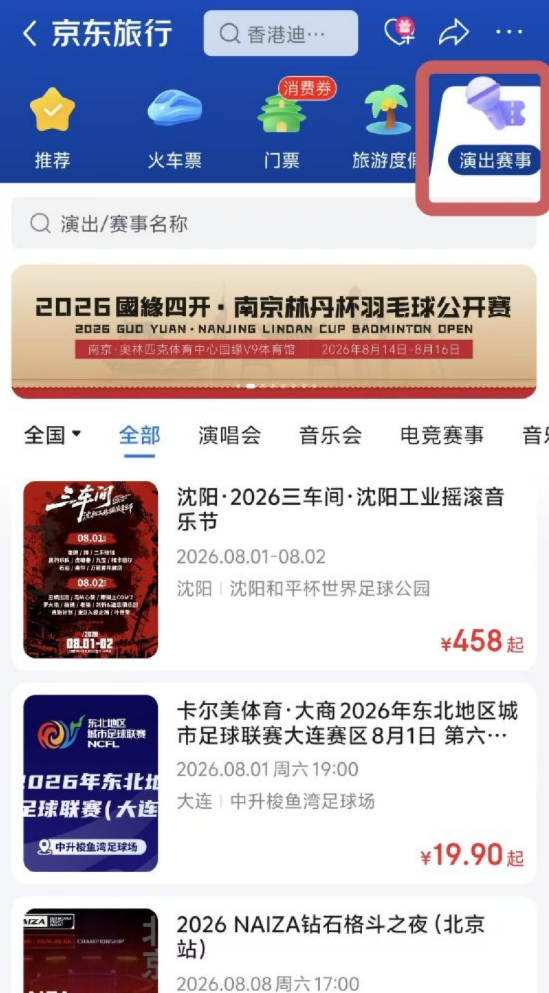
Task: Tap the 演出/赛事名称 search field
Action: (274, 223)
